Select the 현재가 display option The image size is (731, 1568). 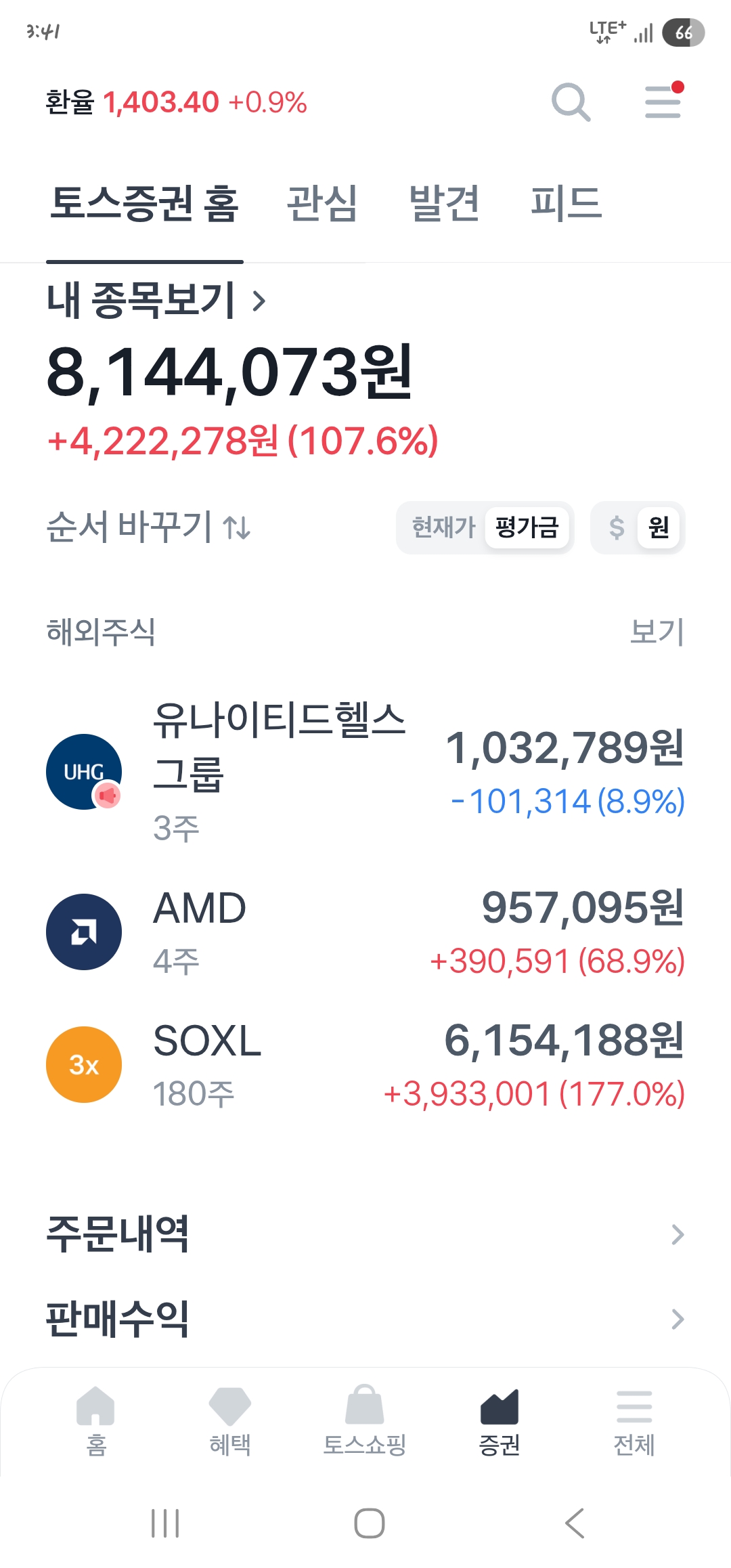(x=443, y=527)
